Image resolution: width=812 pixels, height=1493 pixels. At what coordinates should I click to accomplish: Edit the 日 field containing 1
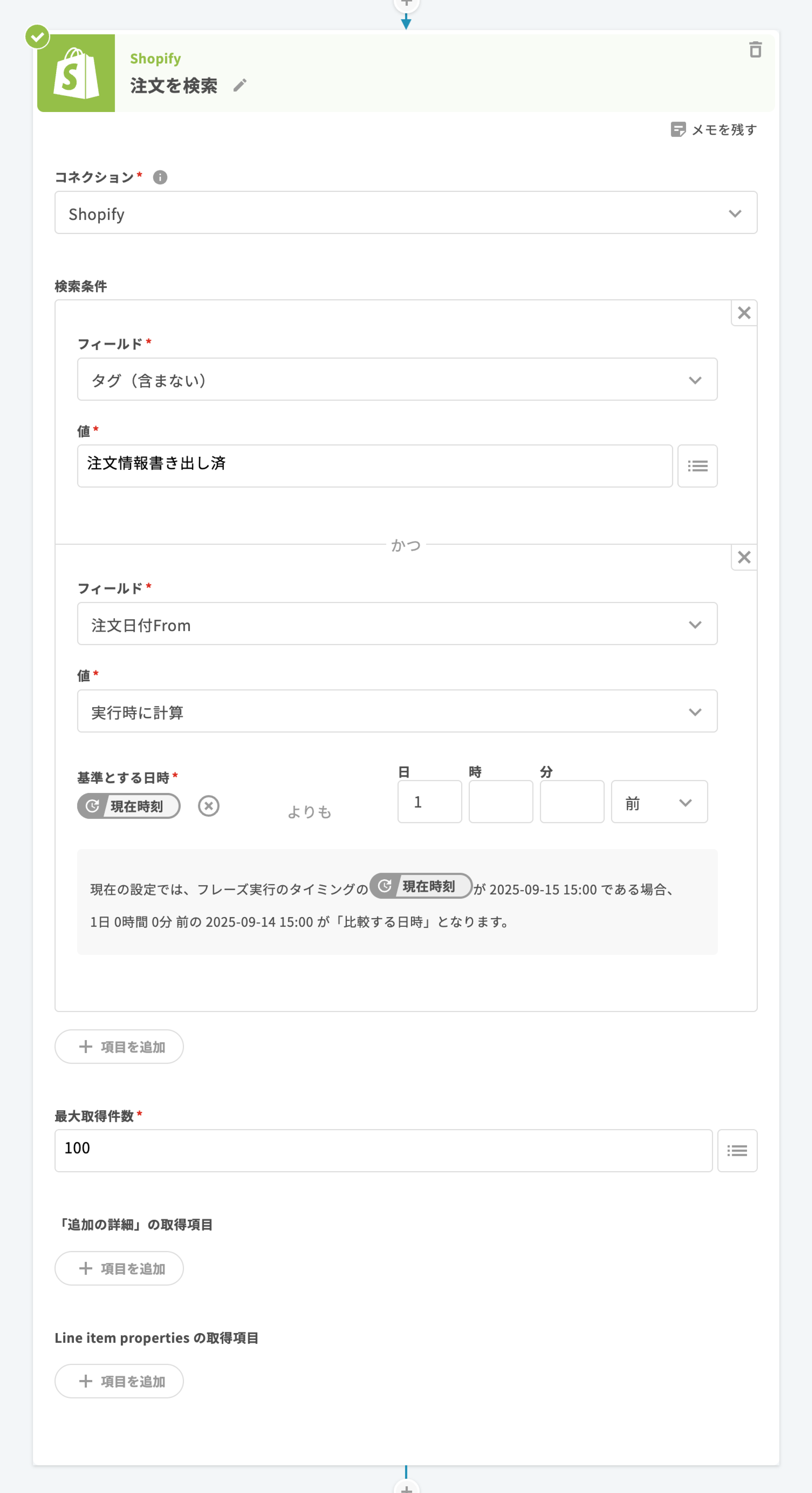(429, 802)
